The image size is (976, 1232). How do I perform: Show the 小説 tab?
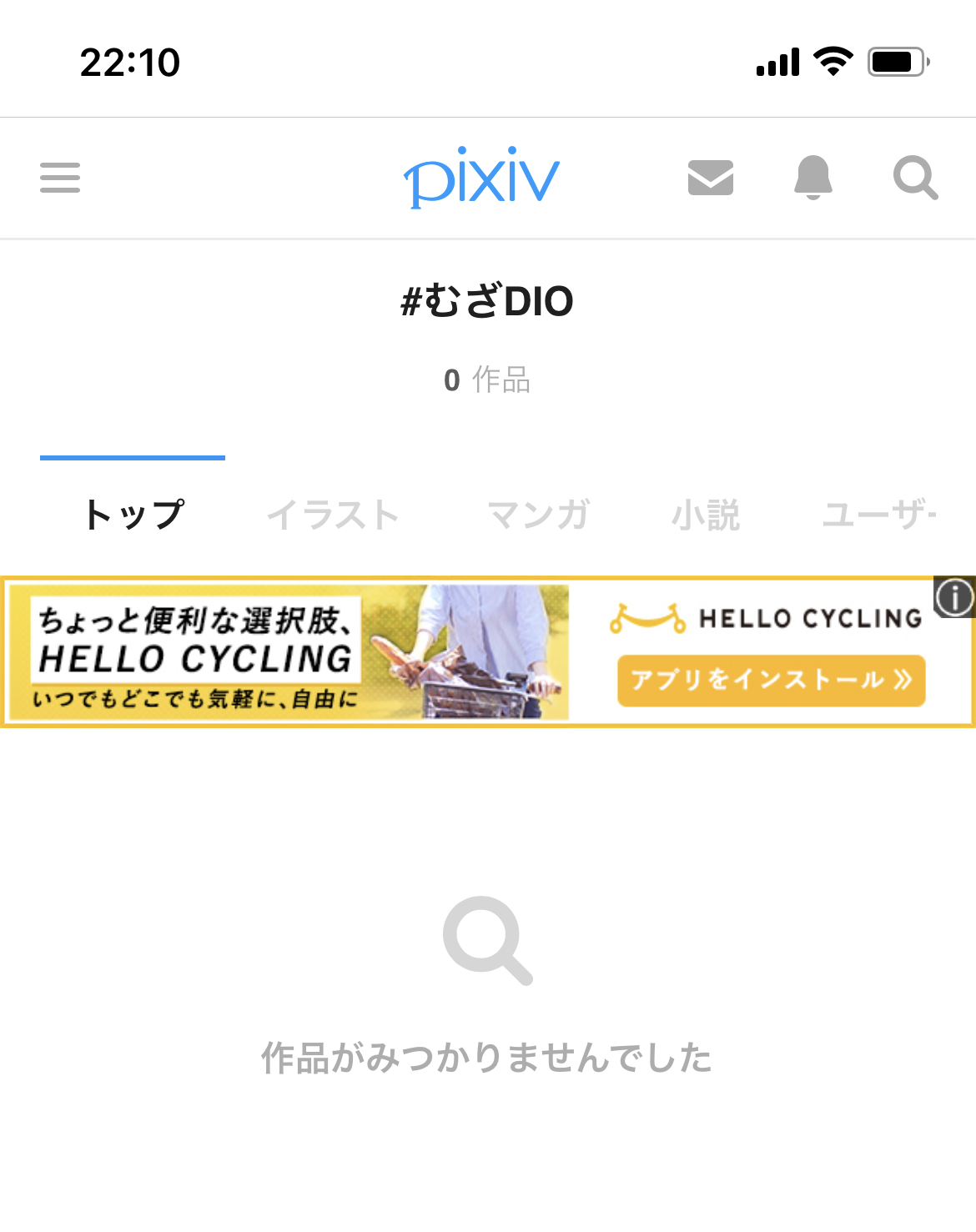[706, 514]
